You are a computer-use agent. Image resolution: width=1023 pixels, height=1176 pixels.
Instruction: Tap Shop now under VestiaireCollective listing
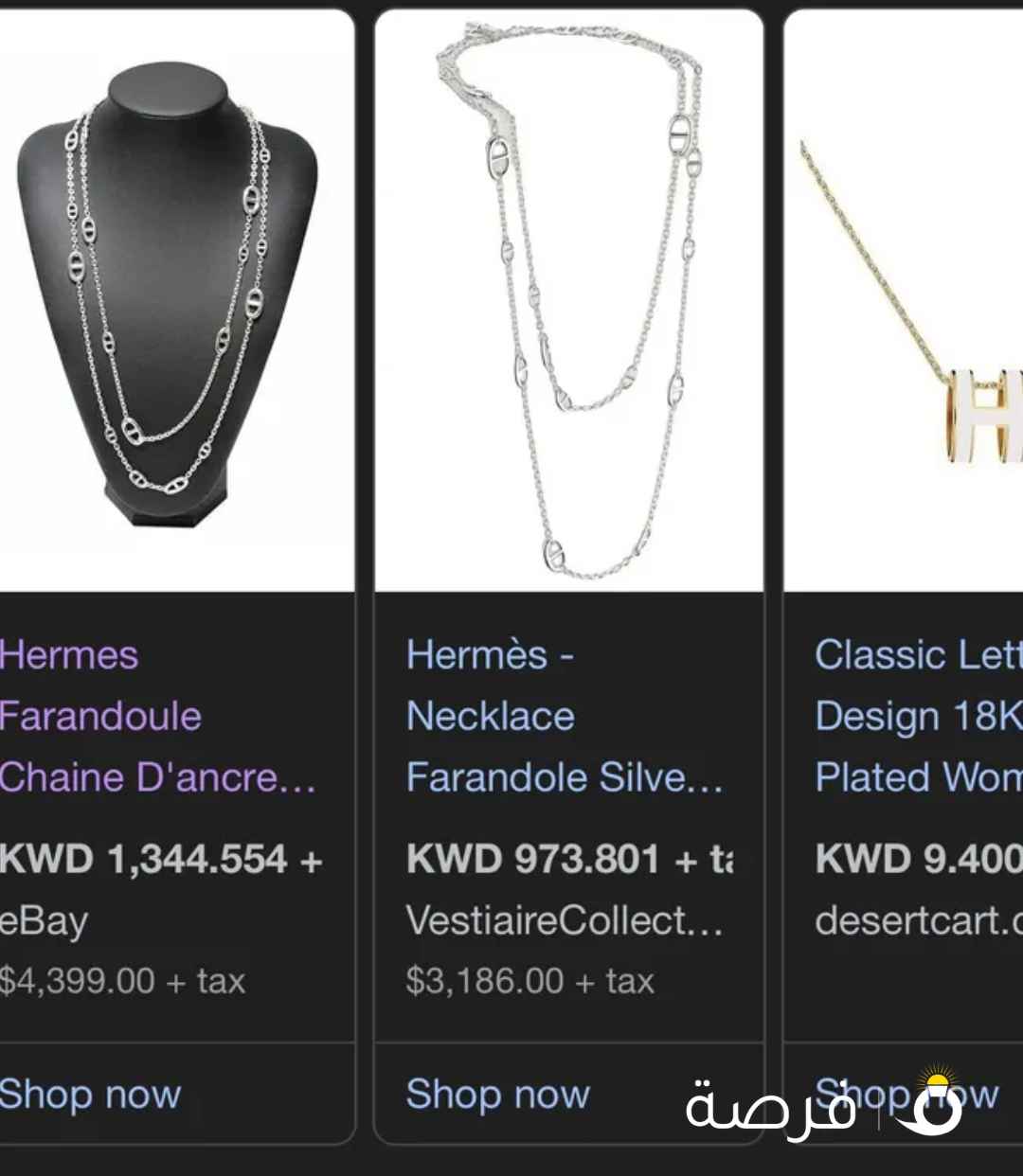[x=498, y=1095]
